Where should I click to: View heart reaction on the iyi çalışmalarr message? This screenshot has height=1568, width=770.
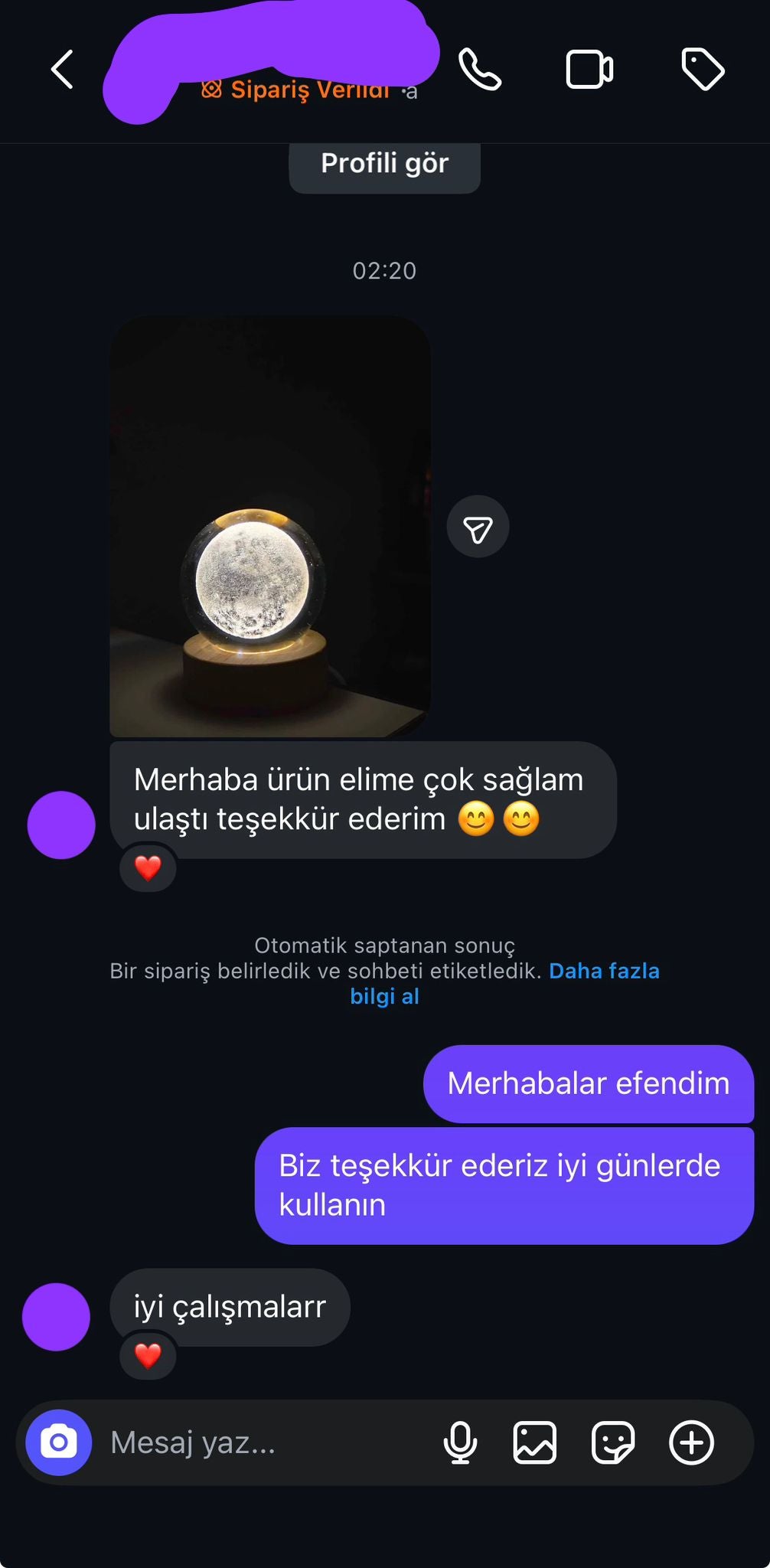click(148, 1356)
